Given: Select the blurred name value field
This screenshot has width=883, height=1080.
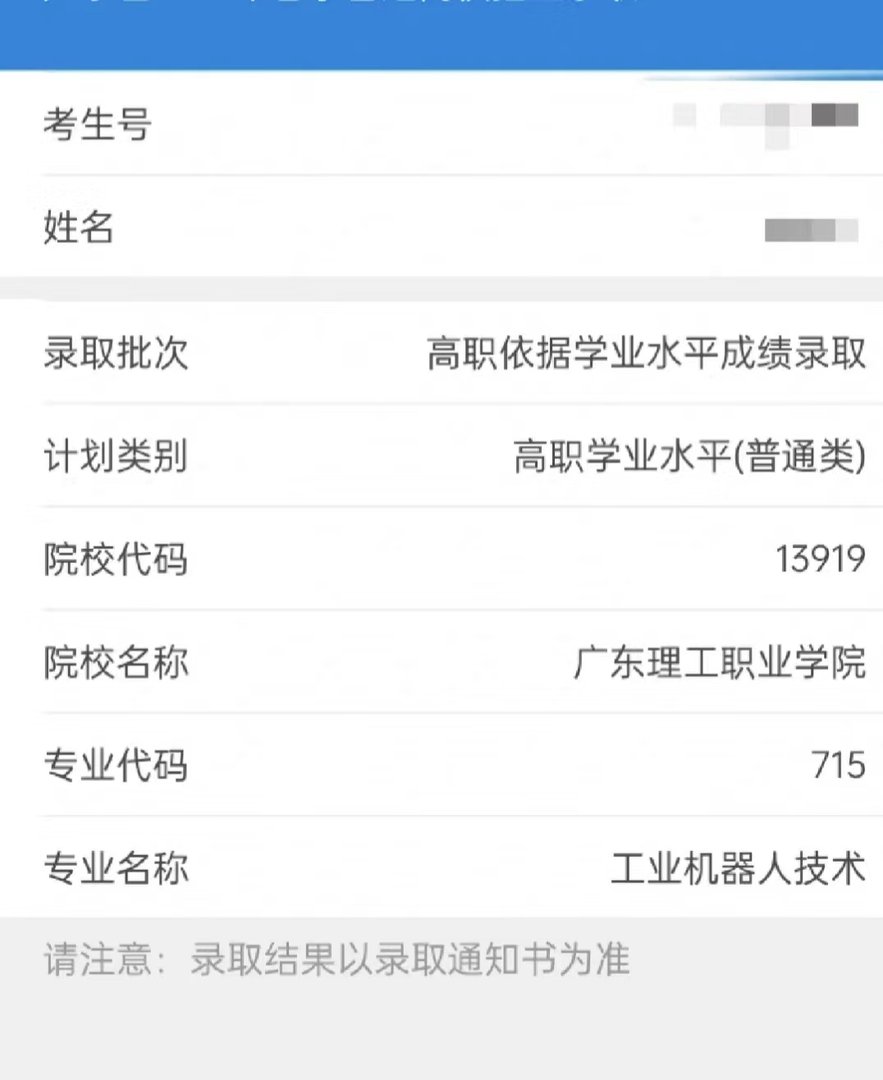Looking at the screenshot, I should coord(812,226).
